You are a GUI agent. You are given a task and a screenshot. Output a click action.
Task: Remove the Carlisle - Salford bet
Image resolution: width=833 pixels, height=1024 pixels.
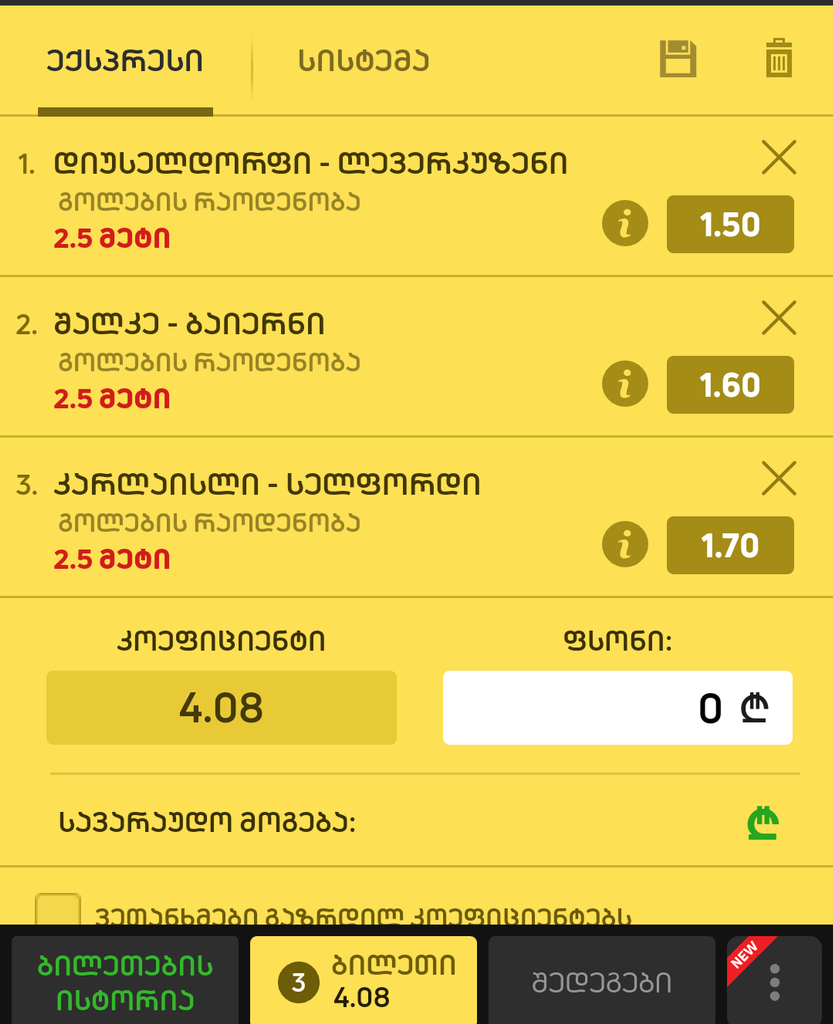(x=777, y=479)
